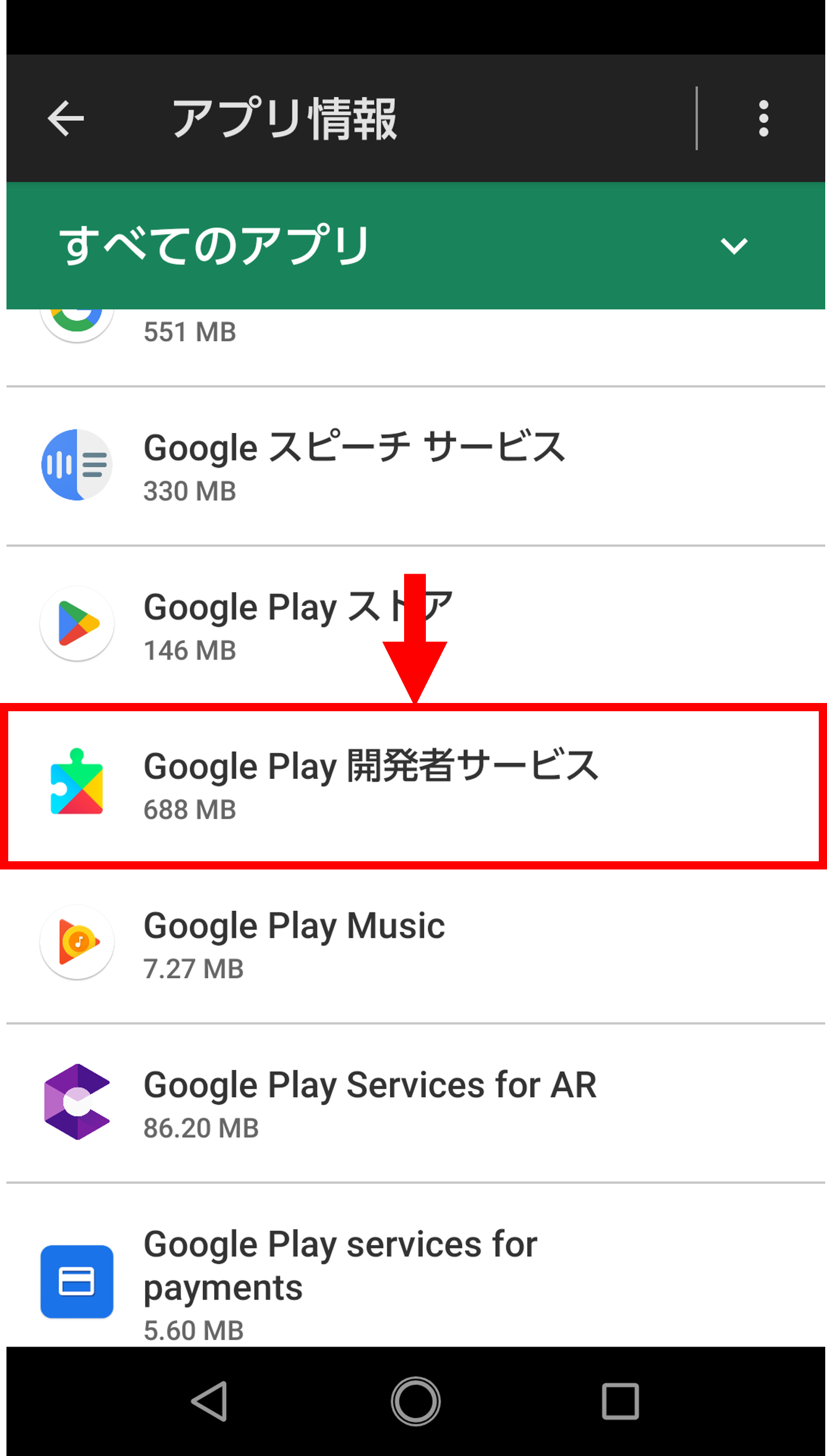Expand the すべてのアプリ dropdown
Viewport: 827px width, 1456px height.
733,245
